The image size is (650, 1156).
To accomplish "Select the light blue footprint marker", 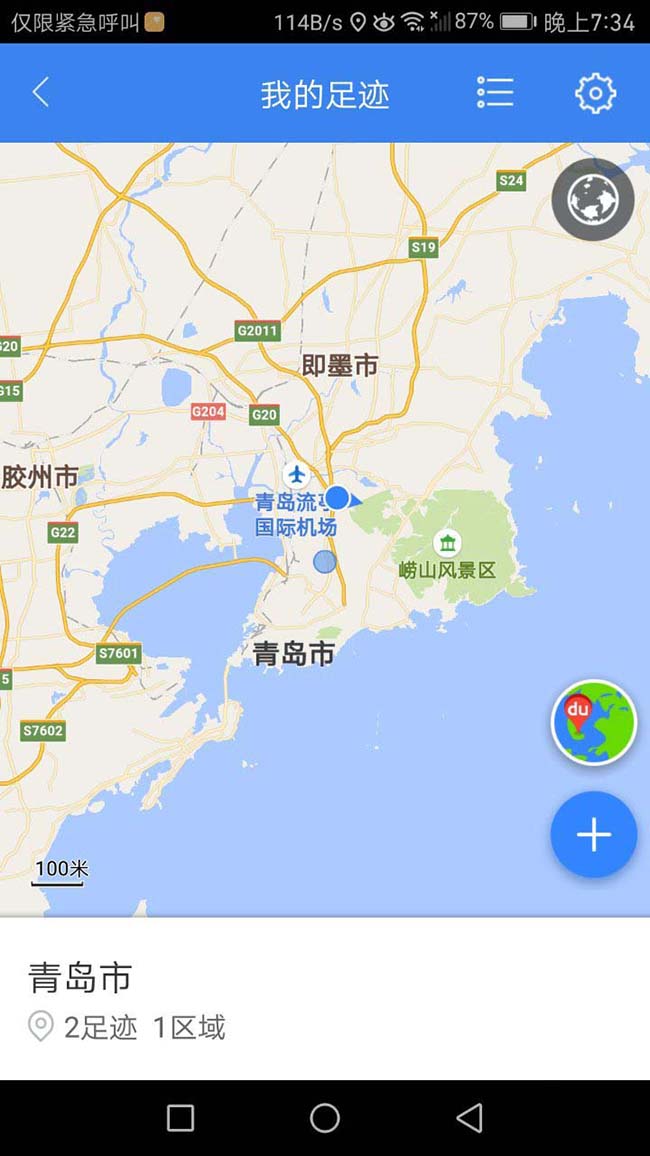I will pyautogui.click(x=325, y=561).
